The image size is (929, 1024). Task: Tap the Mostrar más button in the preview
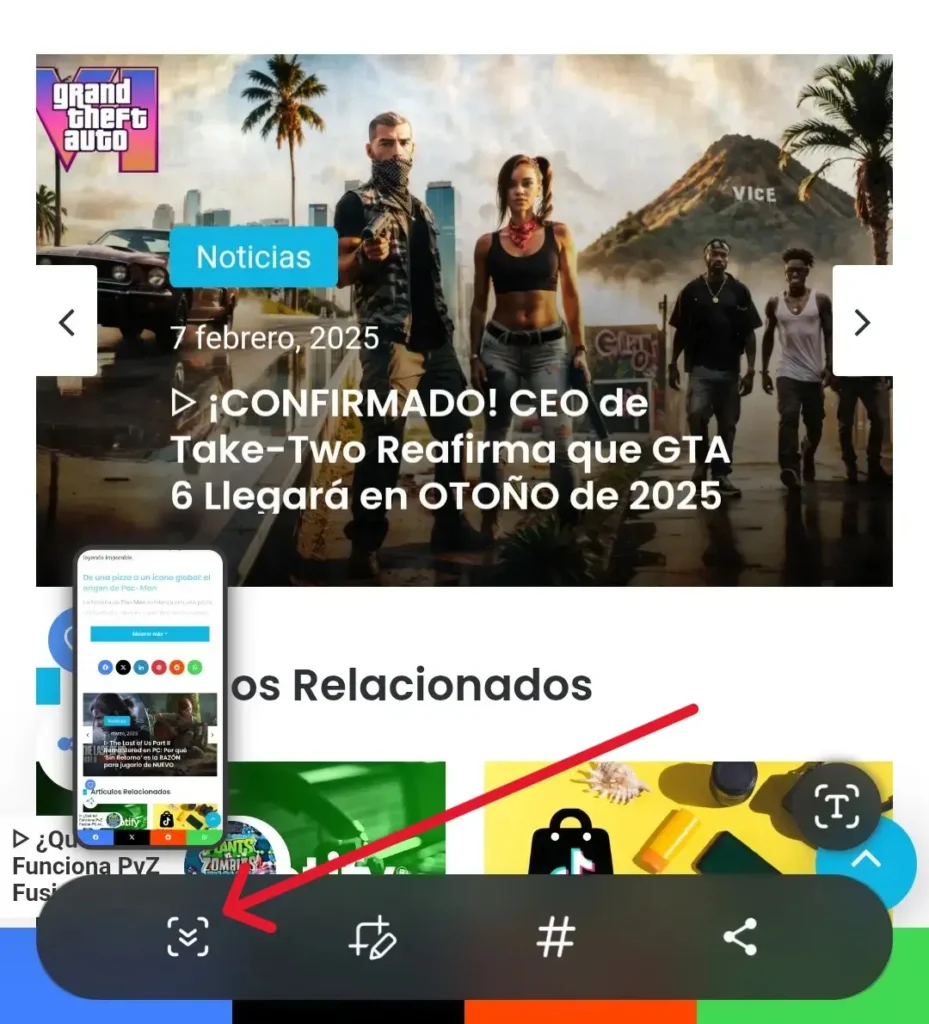pos(150,634)
